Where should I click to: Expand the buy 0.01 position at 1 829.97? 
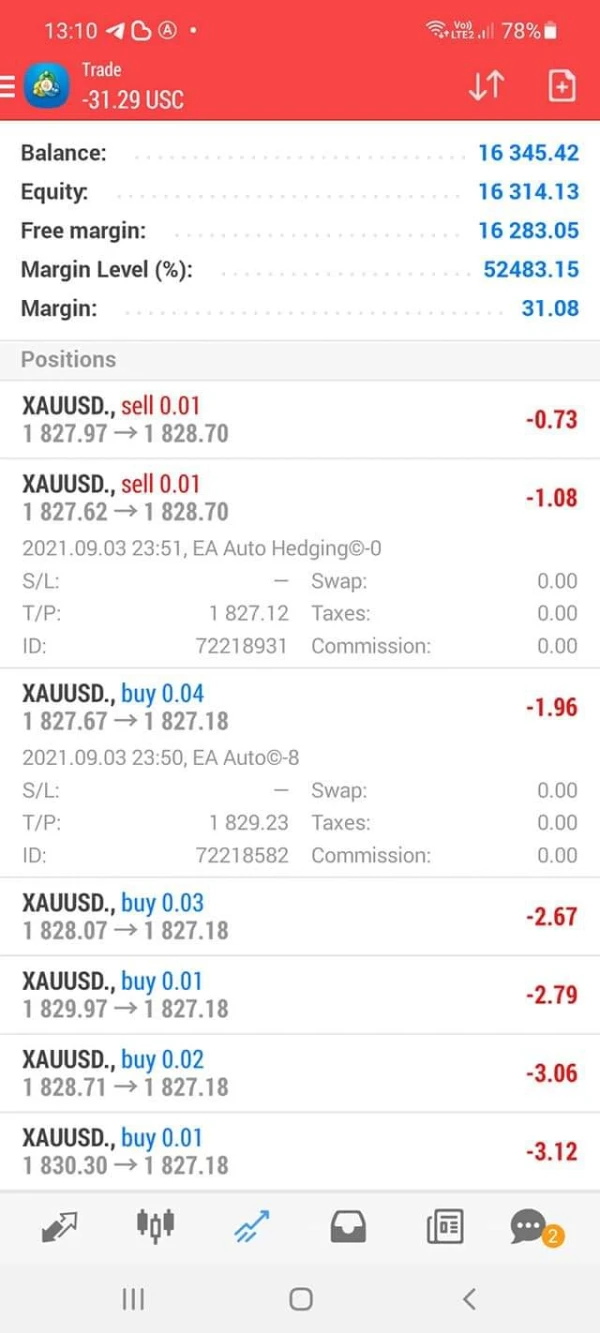300,995
